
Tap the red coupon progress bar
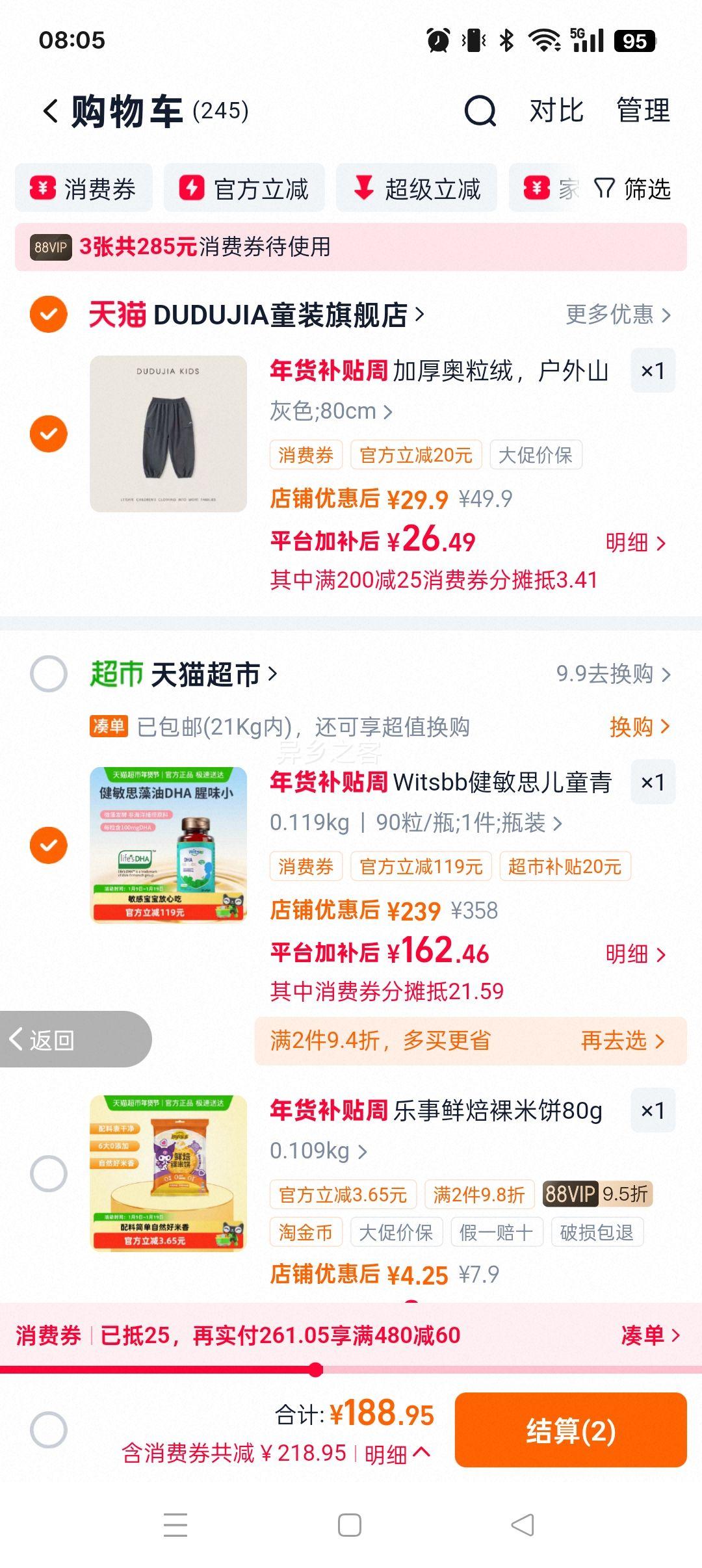318,1369
